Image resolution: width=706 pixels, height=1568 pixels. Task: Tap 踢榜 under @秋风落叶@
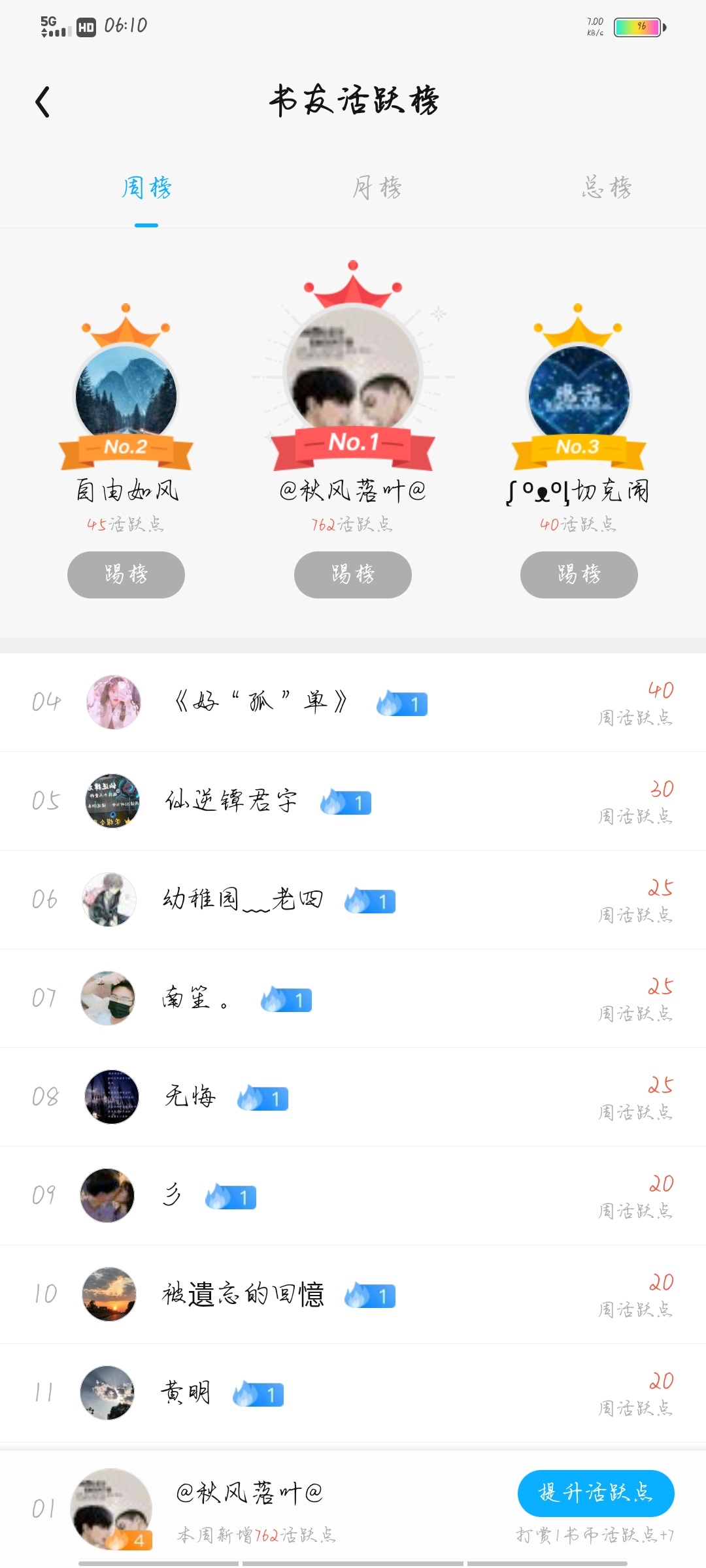[x=353, y=575]
